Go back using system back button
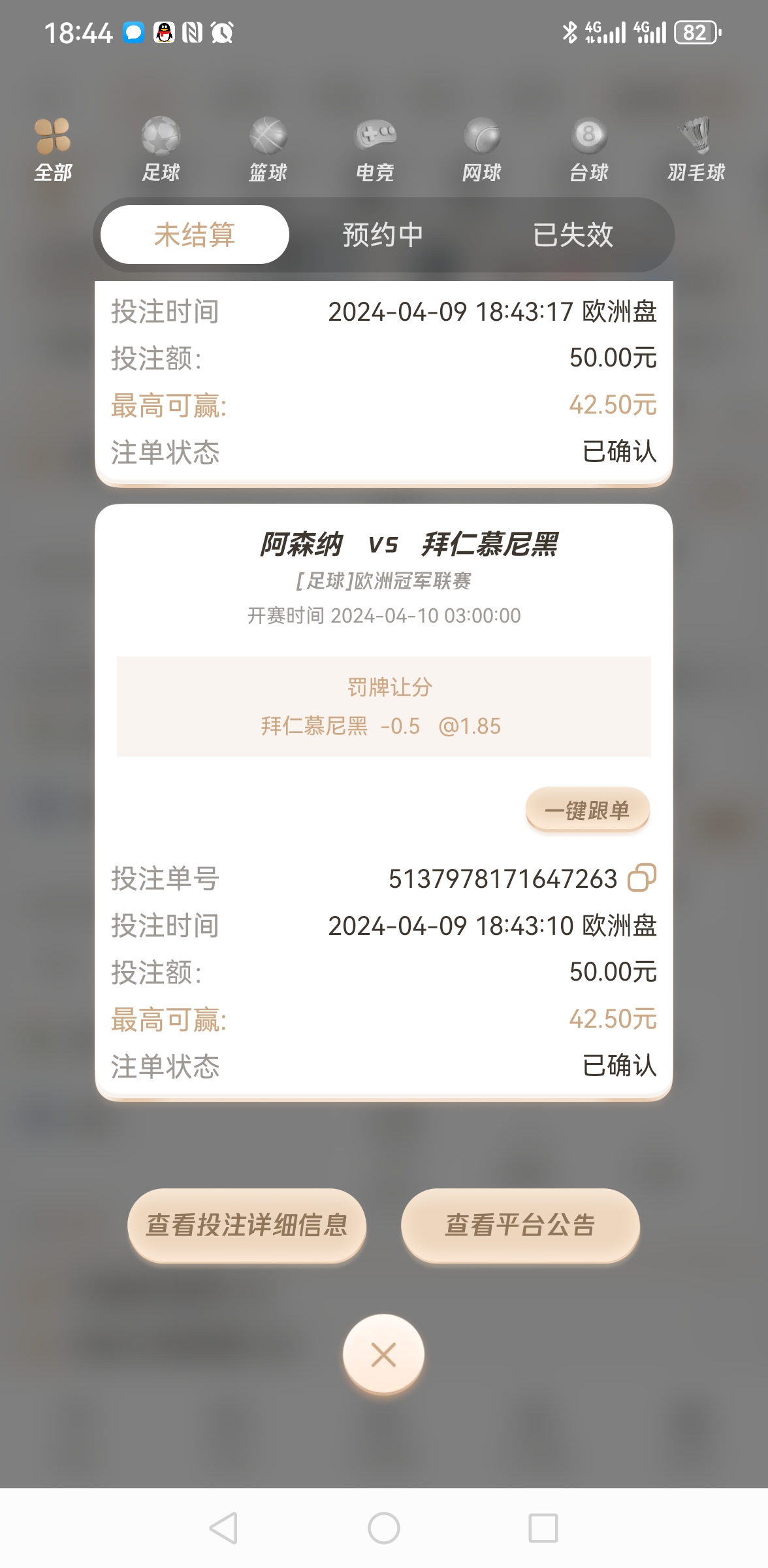Image resolution: width=768 pixels, height=1568 pixels. tap(223, 1528)
